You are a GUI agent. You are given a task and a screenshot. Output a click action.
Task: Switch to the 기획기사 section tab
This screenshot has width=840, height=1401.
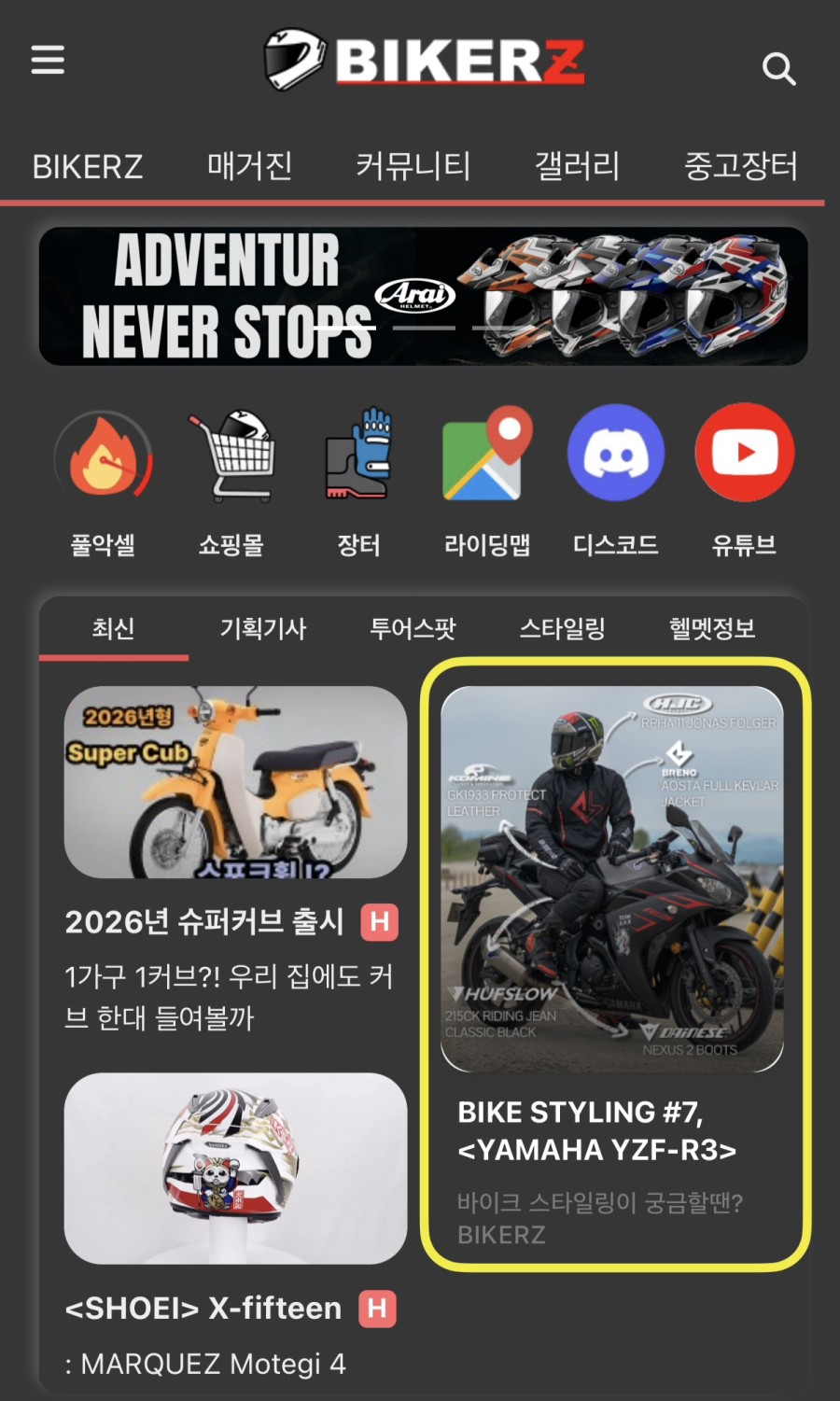tap(262, 628)
